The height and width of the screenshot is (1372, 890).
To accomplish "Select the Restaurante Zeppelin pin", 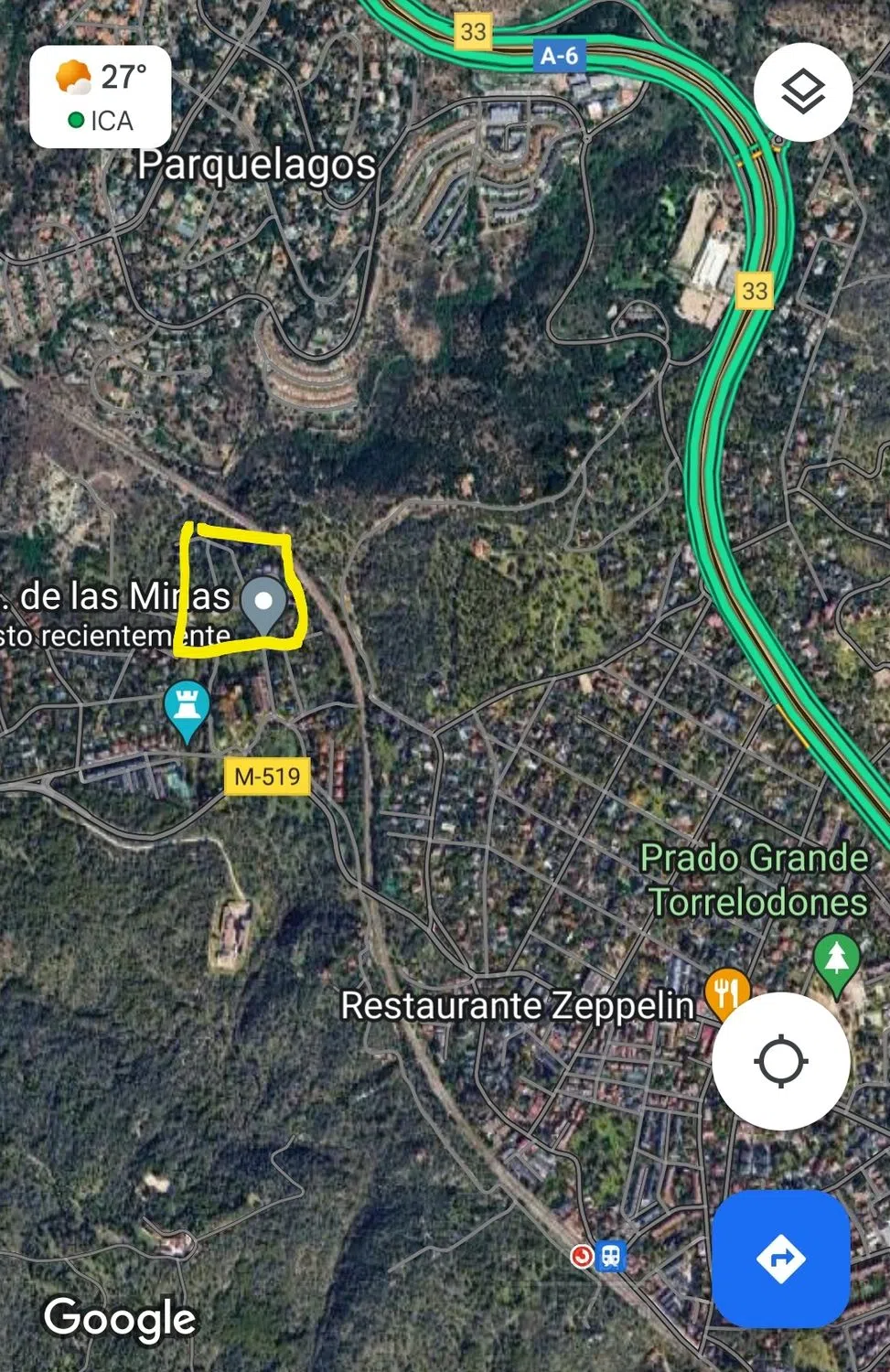I will coord(727,991).
